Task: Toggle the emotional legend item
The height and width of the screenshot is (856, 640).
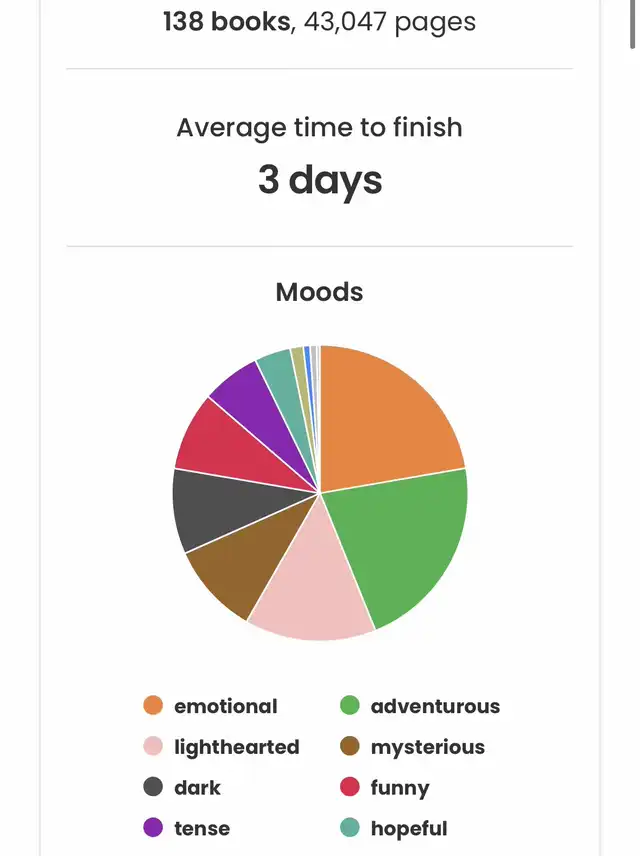Action: 211,706
